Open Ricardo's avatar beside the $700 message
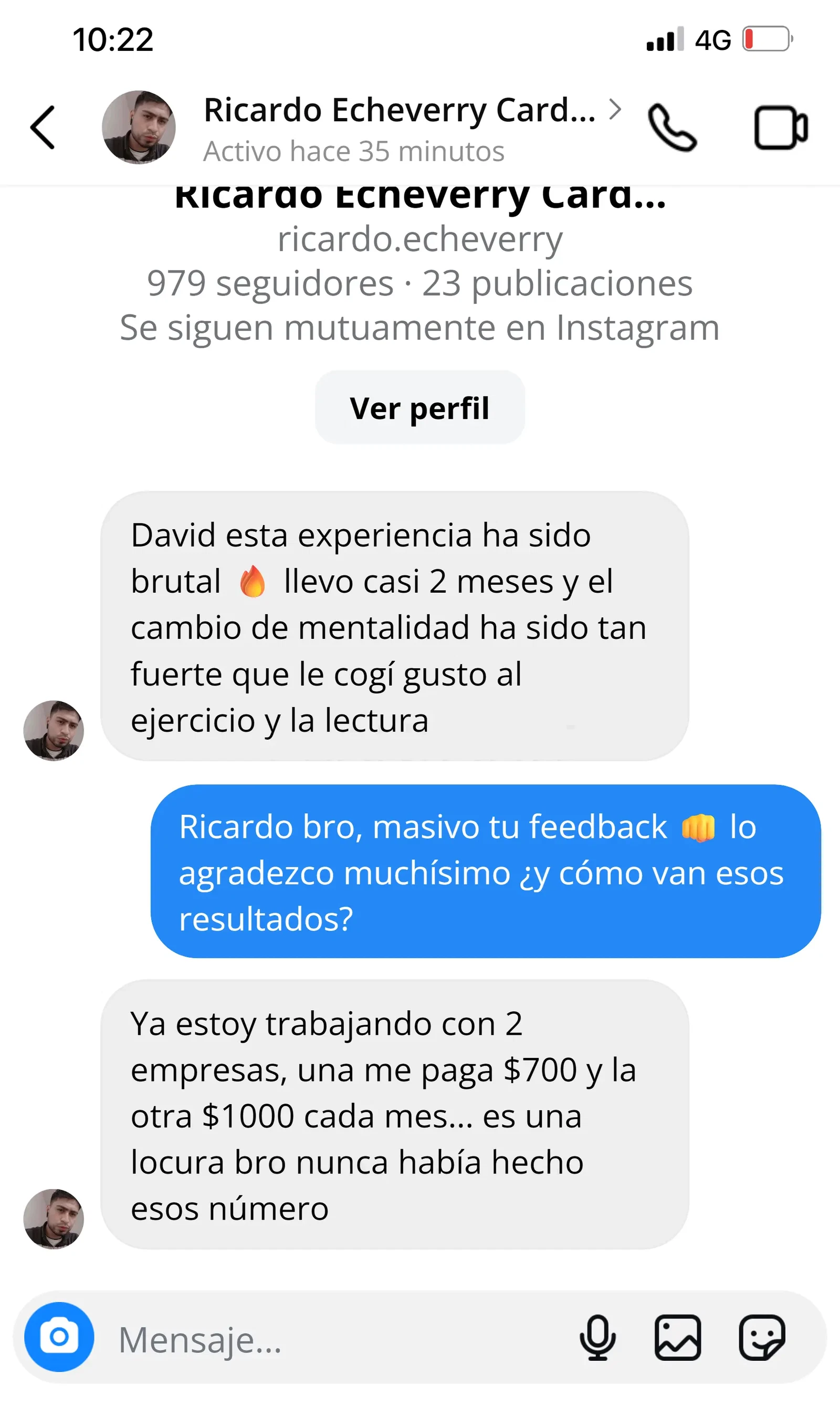Viewport: 840px width, 1407px height. pos(54,1219)
